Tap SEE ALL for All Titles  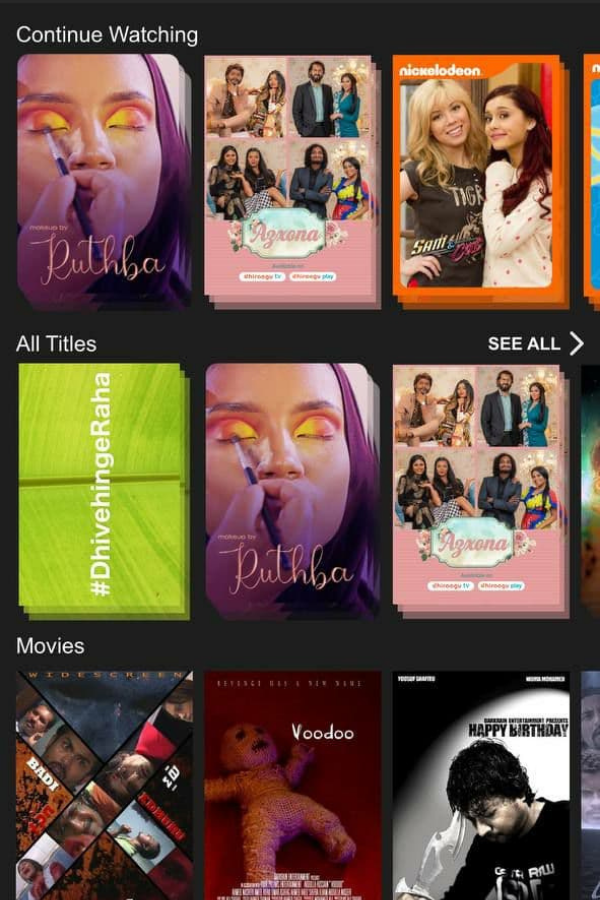click(534, 344)
